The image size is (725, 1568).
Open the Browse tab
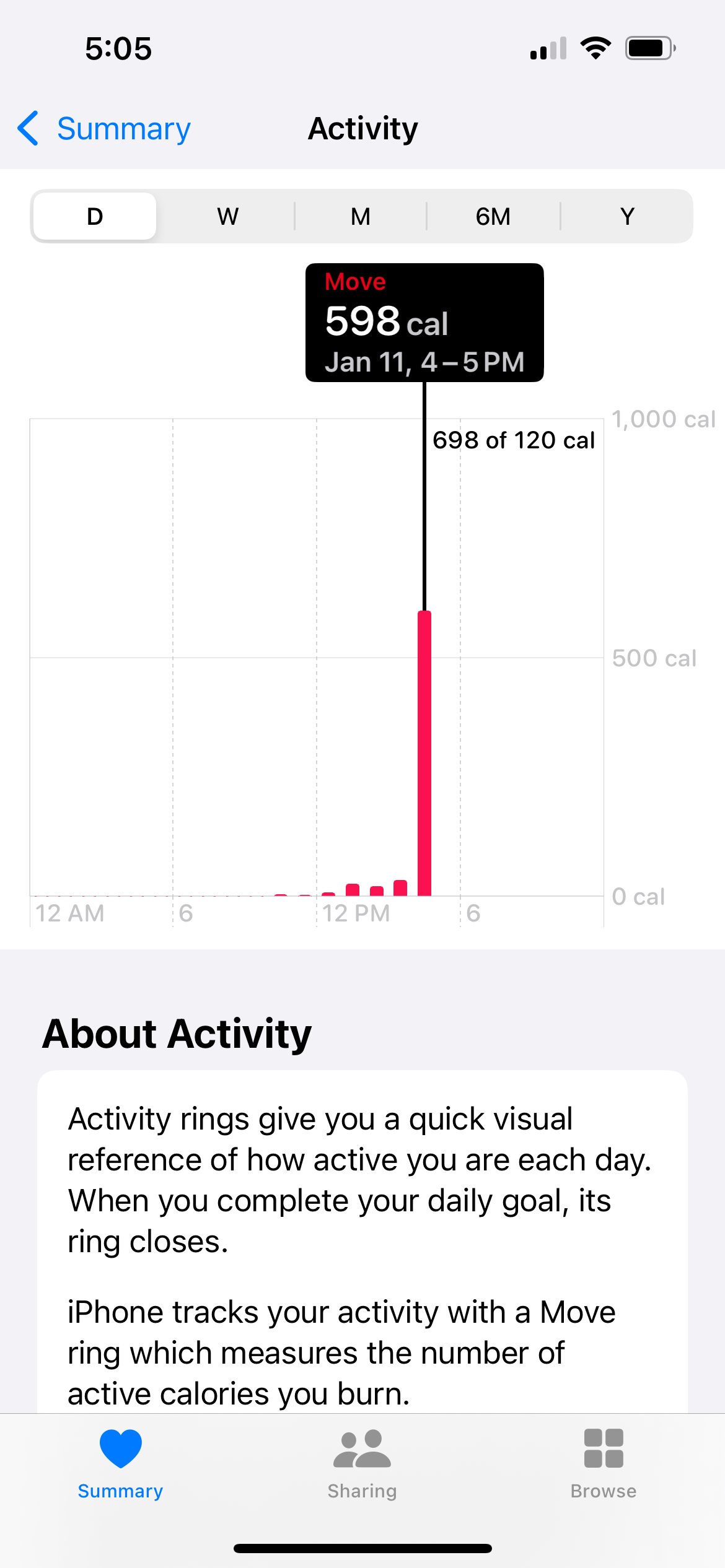pos(603,1464)
